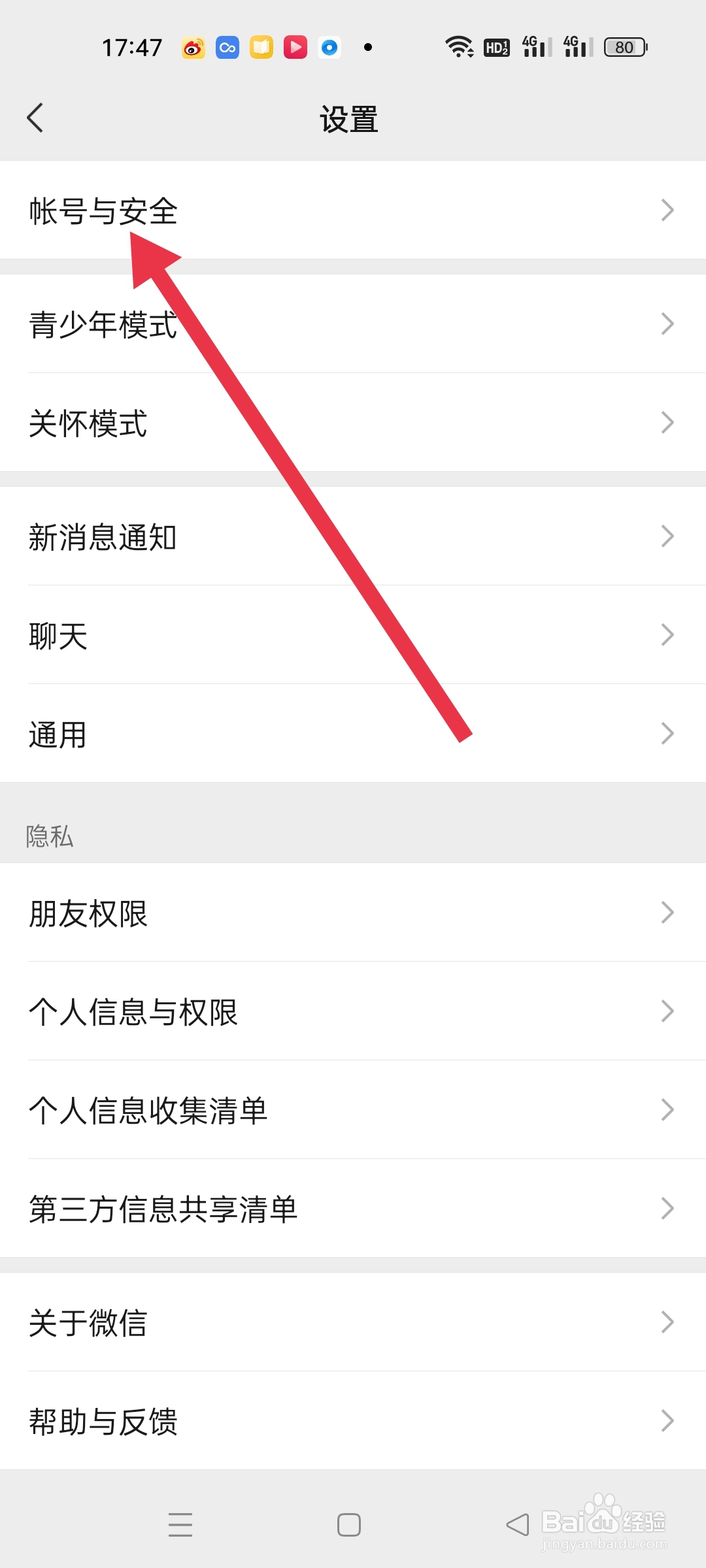706x1568 pixels.
Task: Tap the back arrow to exit Settings
Action: 37,118
